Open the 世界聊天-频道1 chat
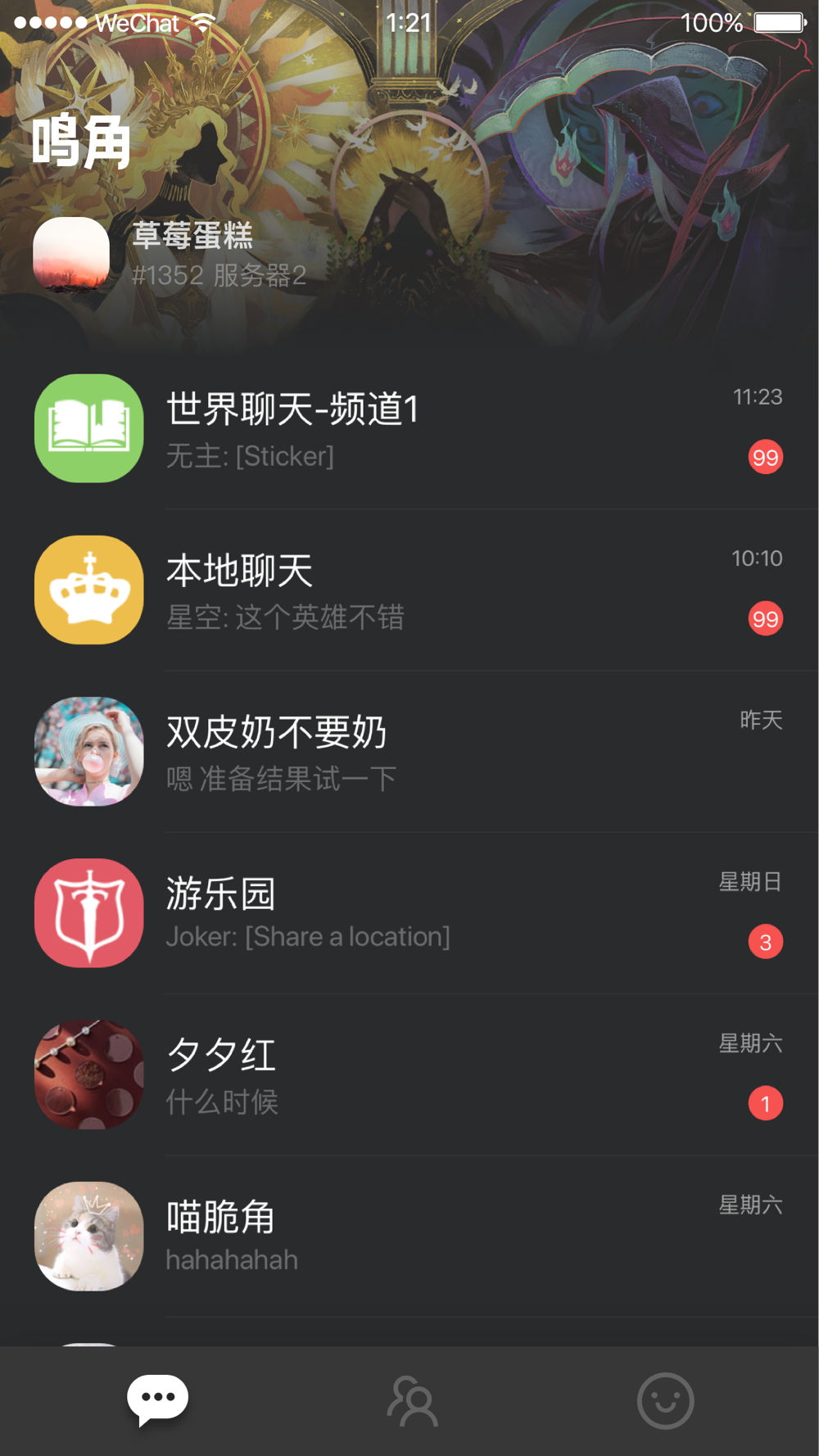 (409, 428)
